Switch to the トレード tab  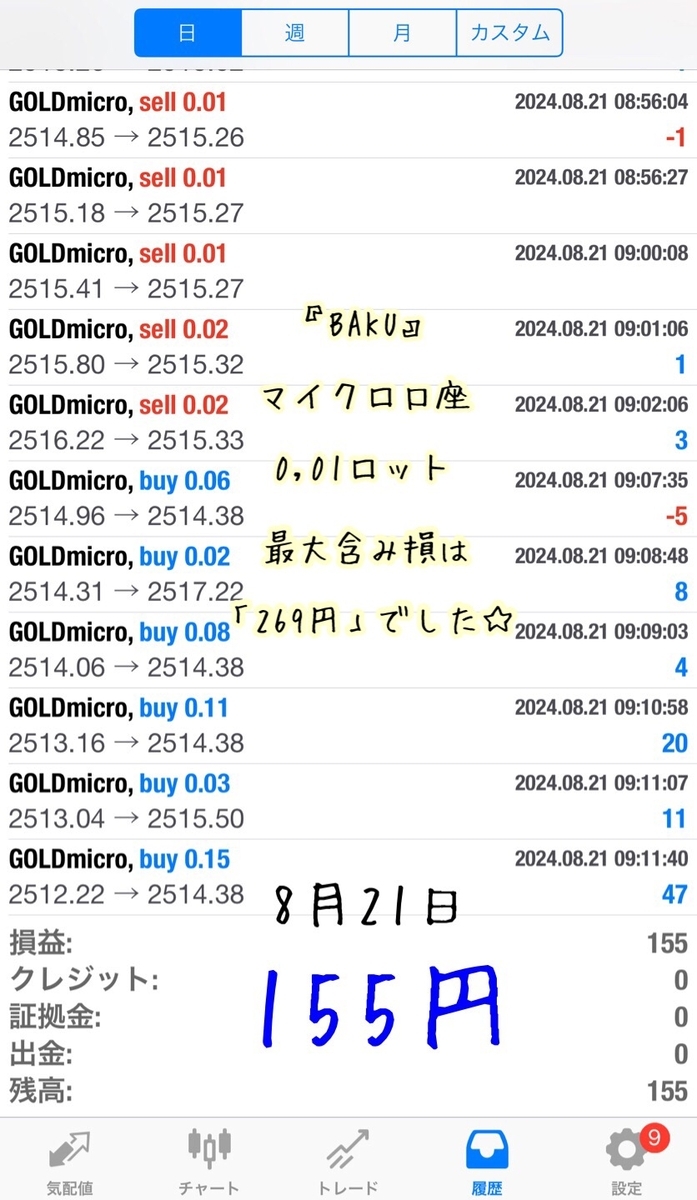pos(349,1160)
